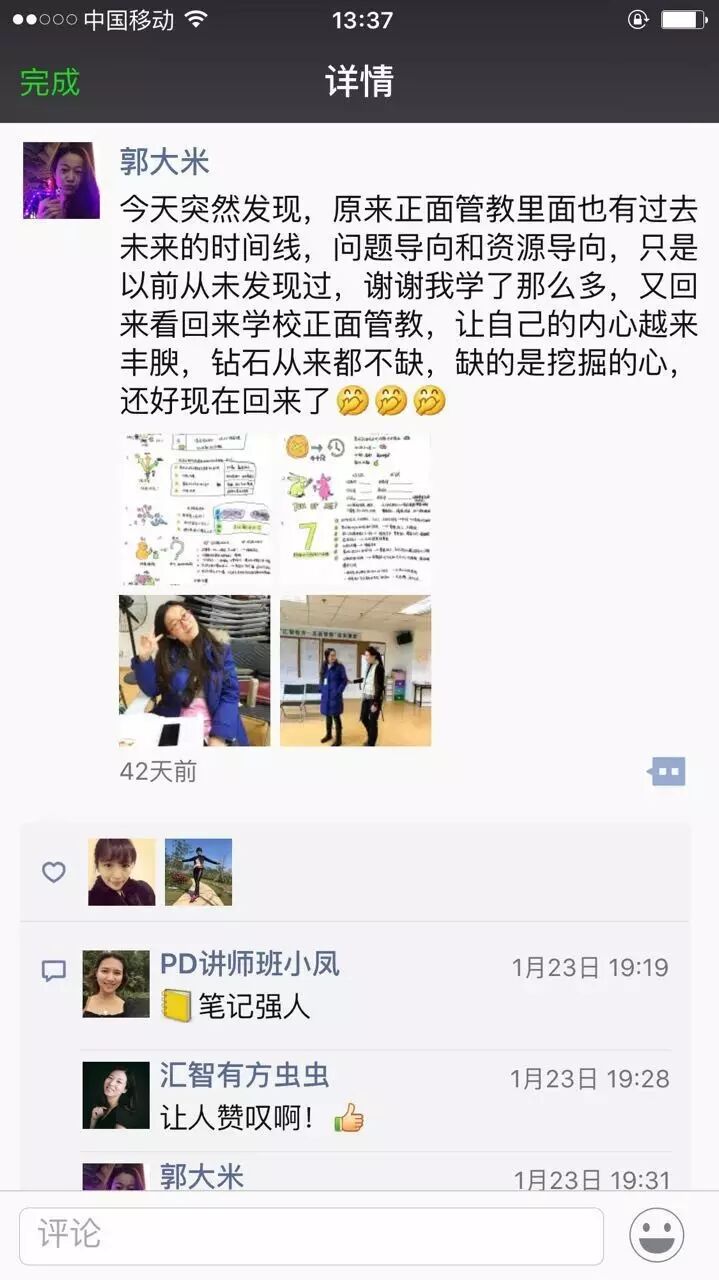Open the emoji picker smiley face
This screenshot has width=719, height=1280.
657,1235
